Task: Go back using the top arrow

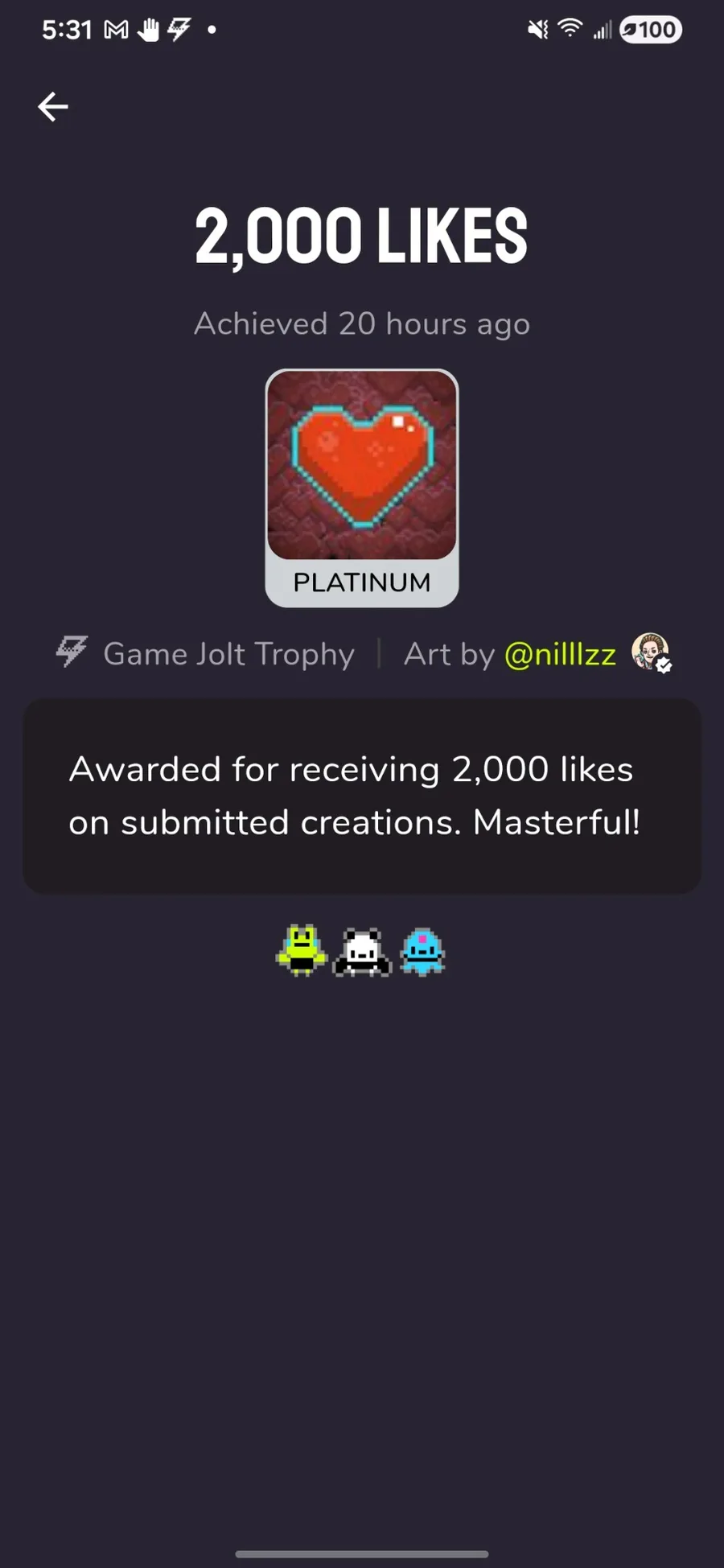Action: (53, 106)
